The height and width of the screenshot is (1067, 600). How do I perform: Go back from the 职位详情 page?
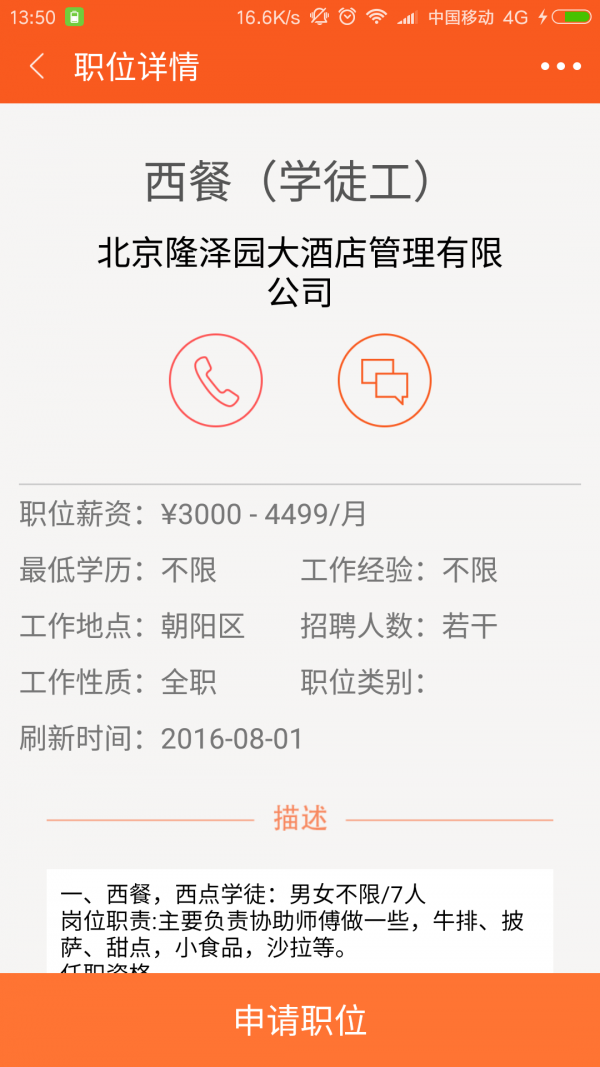[x=37, y=67]
